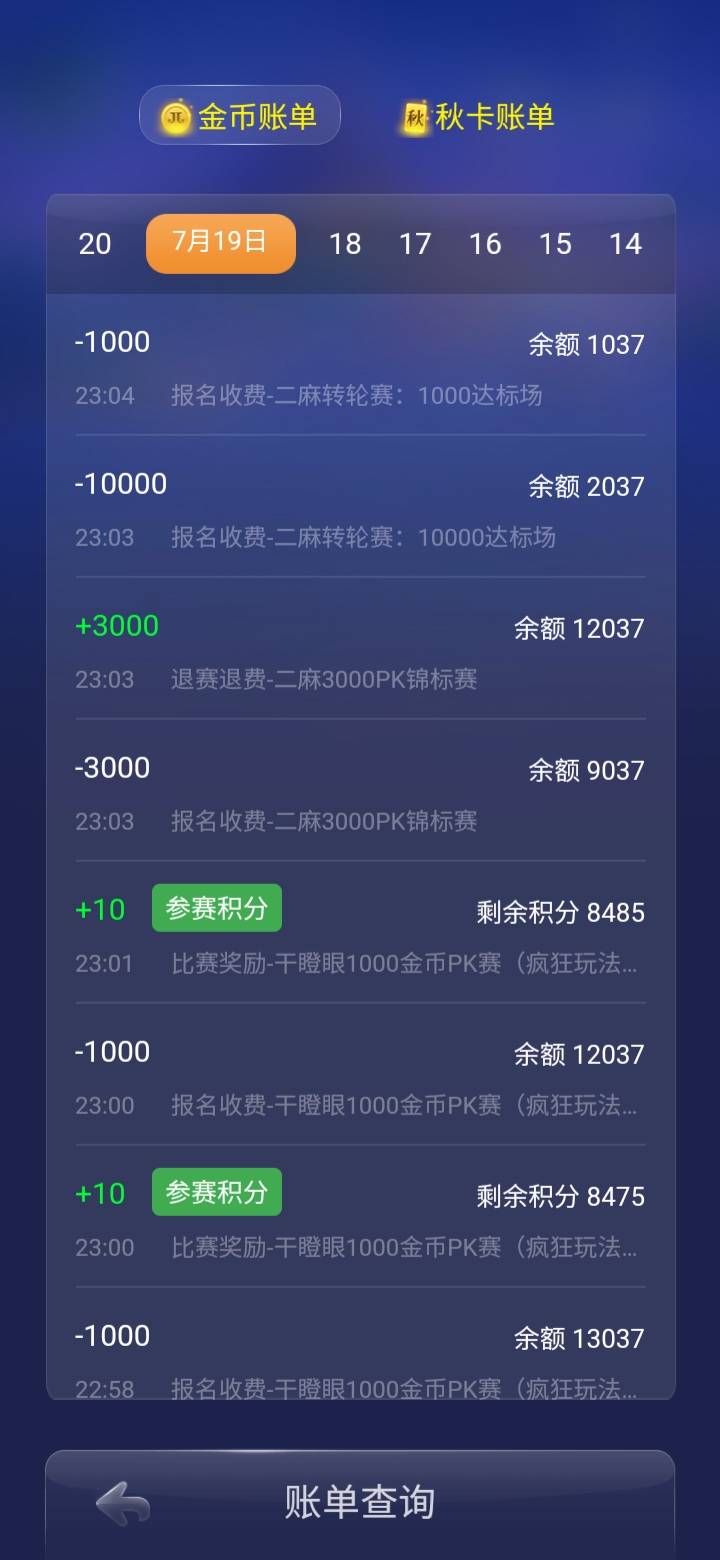Click the red -10000 entry fee amount

pyautogui.click(x=121, y=483)
